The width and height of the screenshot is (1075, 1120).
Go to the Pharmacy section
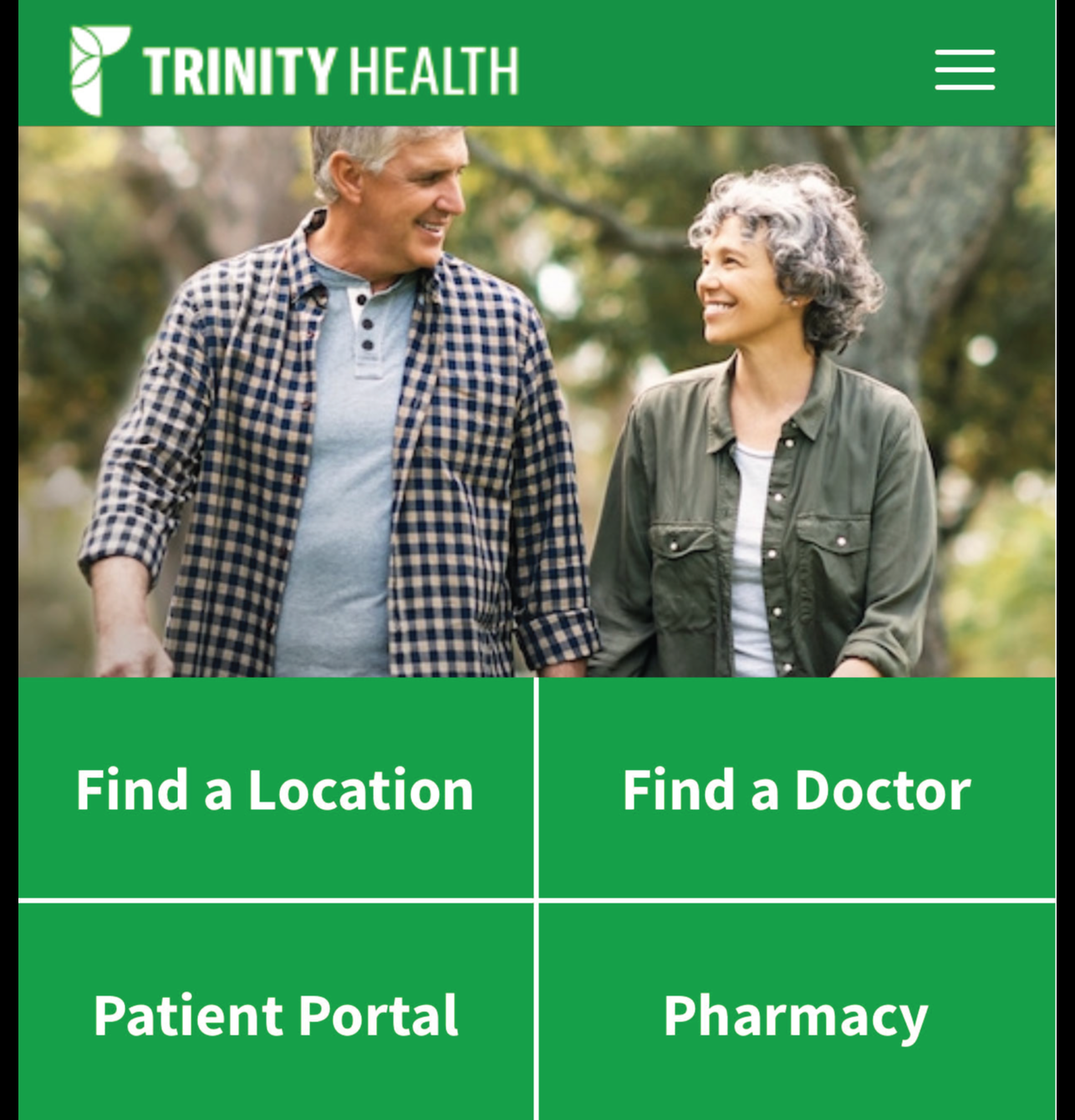(x=797, y=1015)
